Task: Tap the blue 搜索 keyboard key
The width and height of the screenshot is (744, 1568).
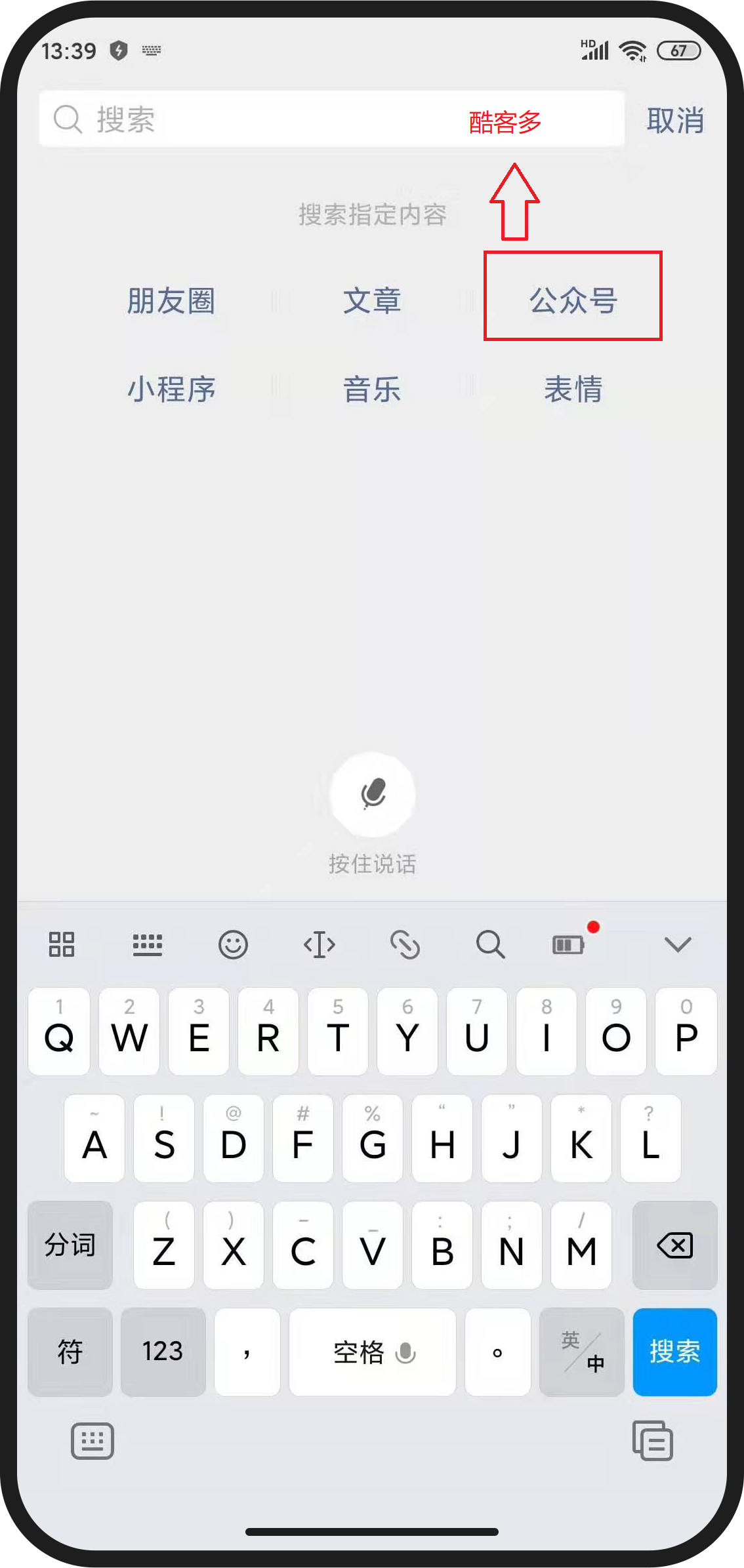Action: [674, 1352]
